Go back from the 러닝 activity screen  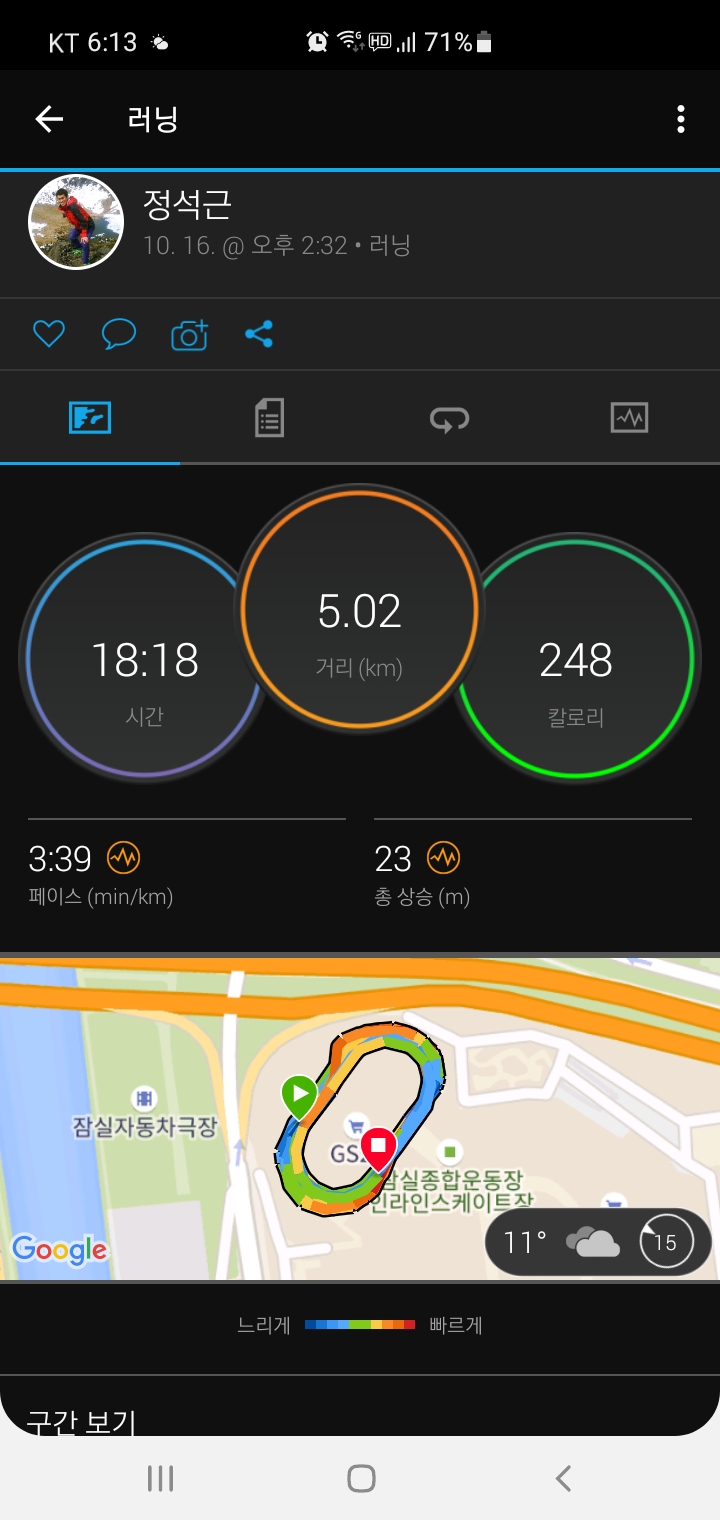(x=49, y=120)
